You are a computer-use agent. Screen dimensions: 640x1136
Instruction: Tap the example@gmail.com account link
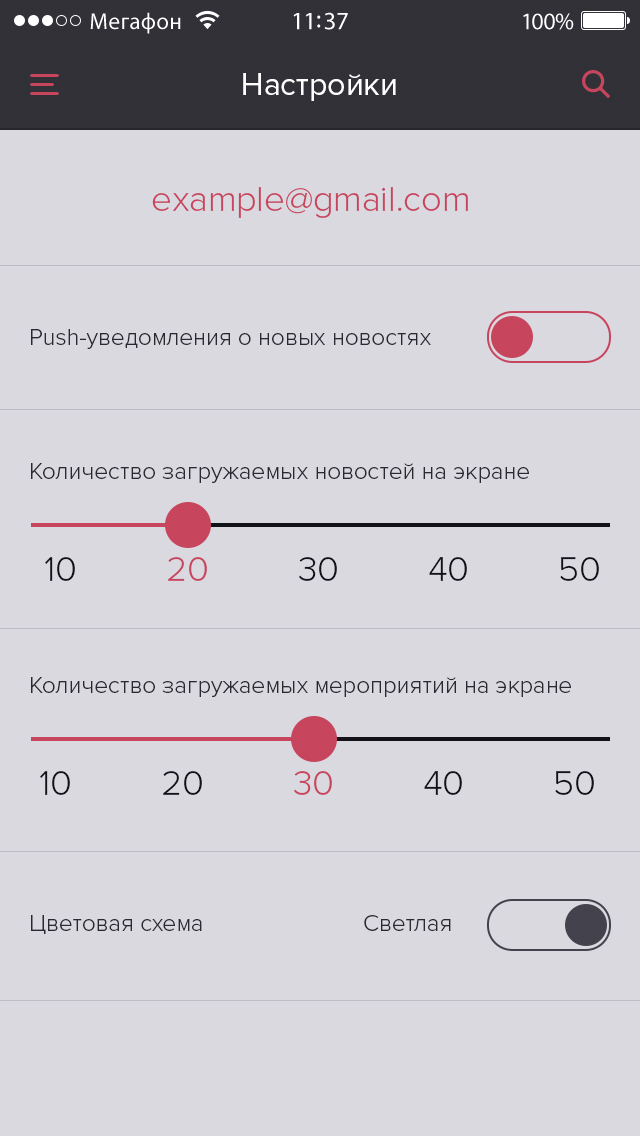tap(310, 201)
